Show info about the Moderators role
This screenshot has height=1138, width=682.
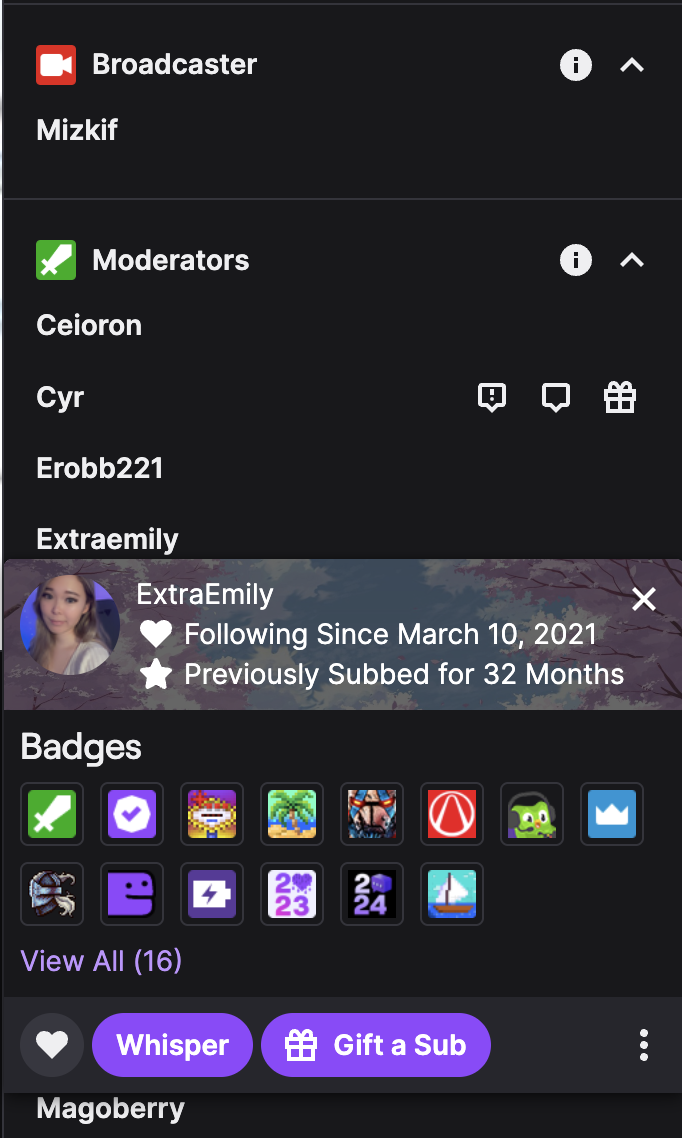point(575,261)
